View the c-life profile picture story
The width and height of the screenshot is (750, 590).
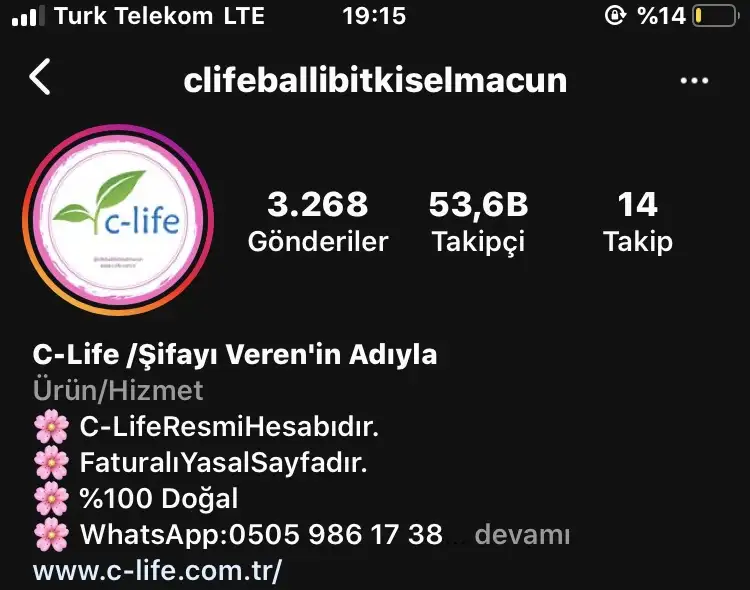point(122,217)
